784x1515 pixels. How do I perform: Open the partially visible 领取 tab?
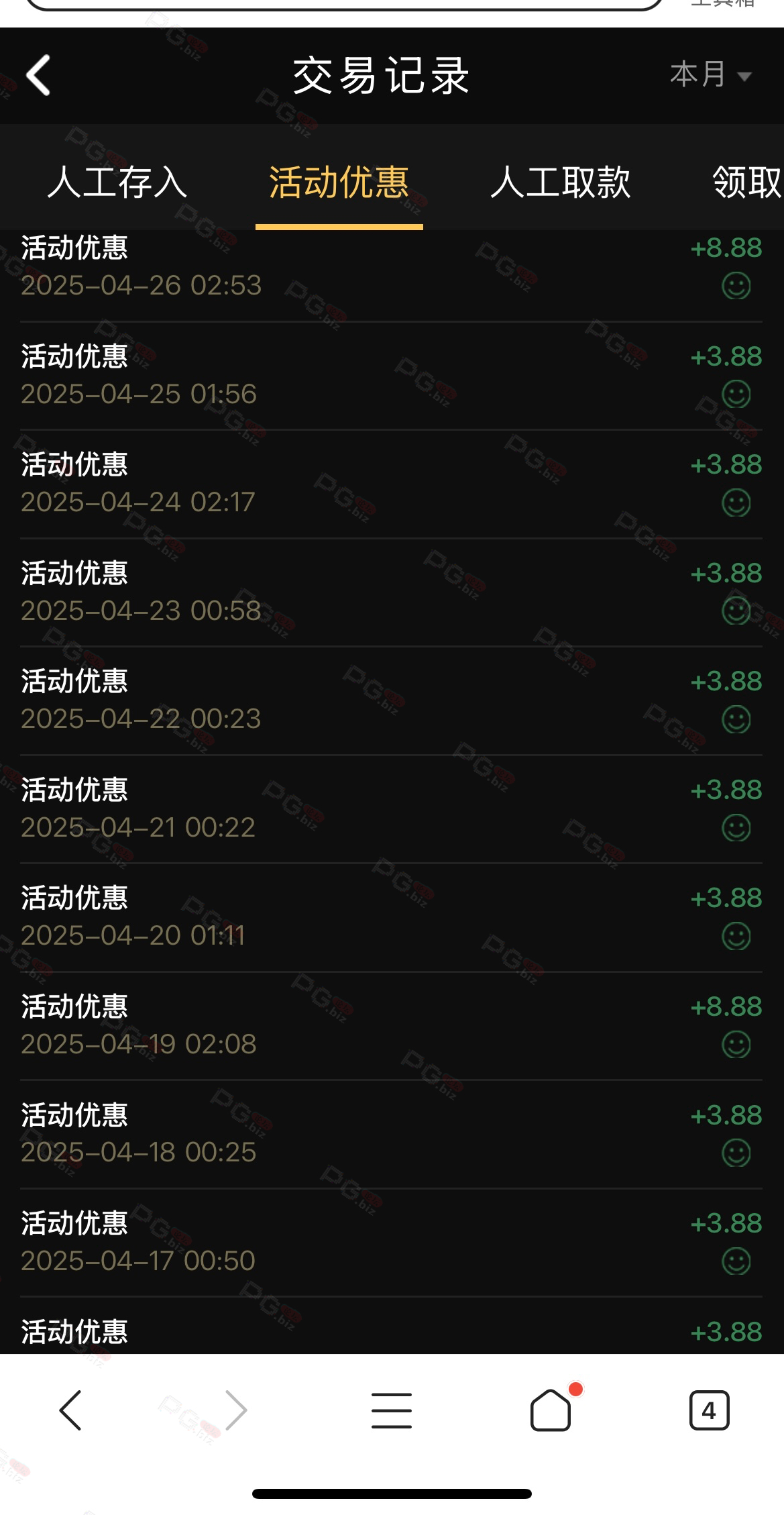pos(747,182)
